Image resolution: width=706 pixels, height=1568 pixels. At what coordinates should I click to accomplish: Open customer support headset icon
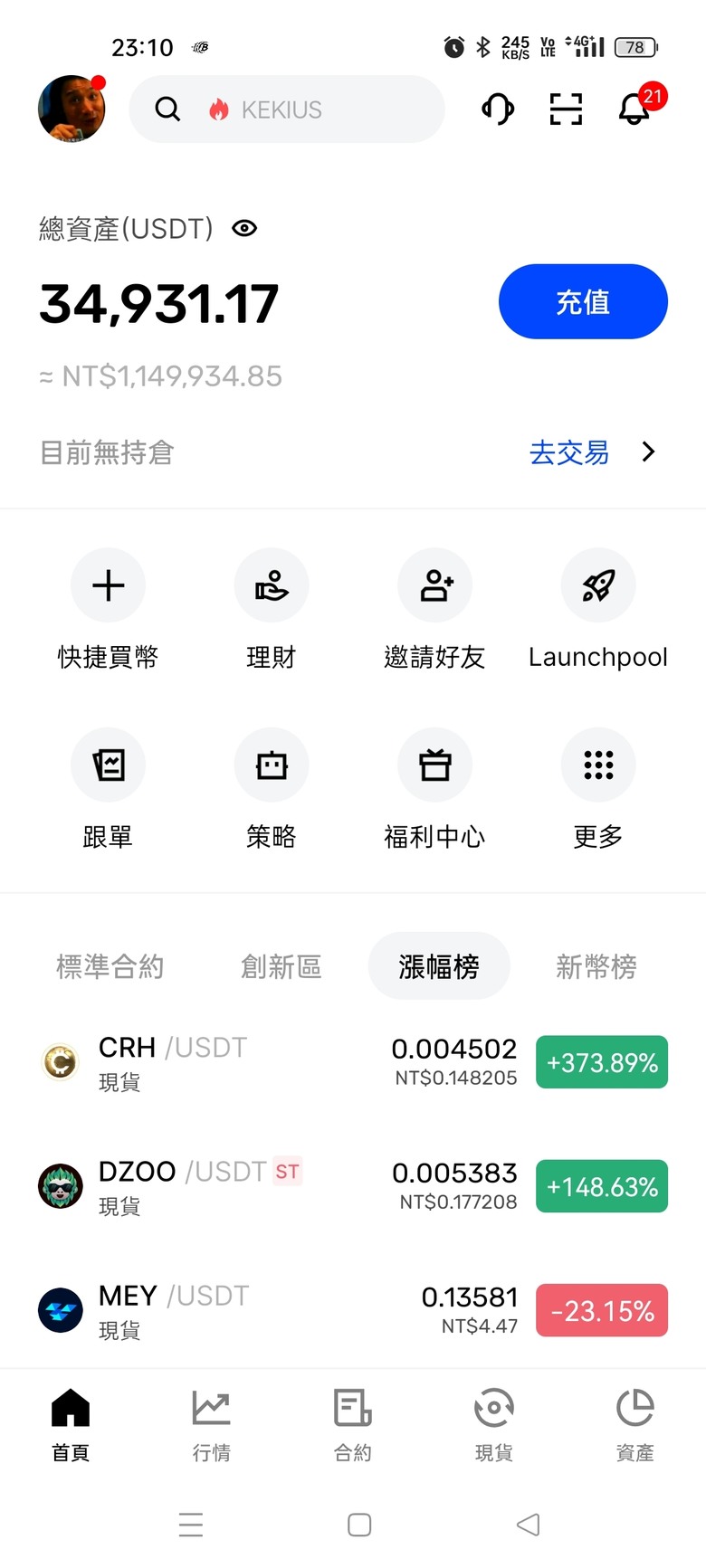[x=498, y=109]
